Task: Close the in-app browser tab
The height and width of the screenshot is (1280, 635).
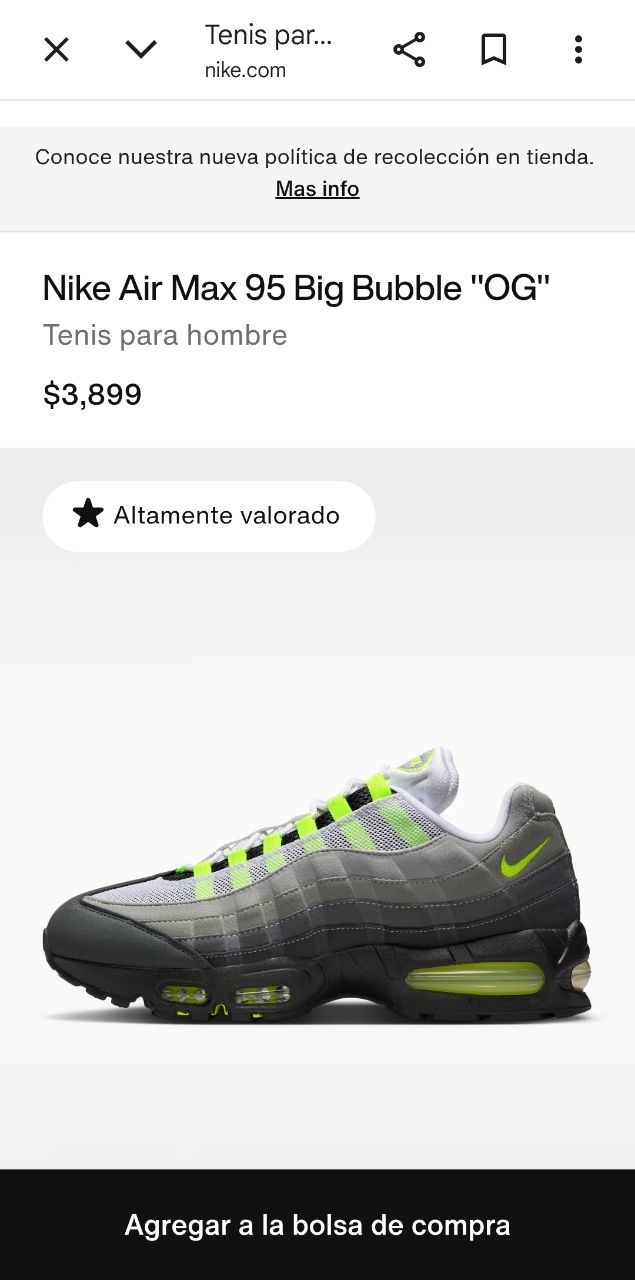Action: [56, 49]
